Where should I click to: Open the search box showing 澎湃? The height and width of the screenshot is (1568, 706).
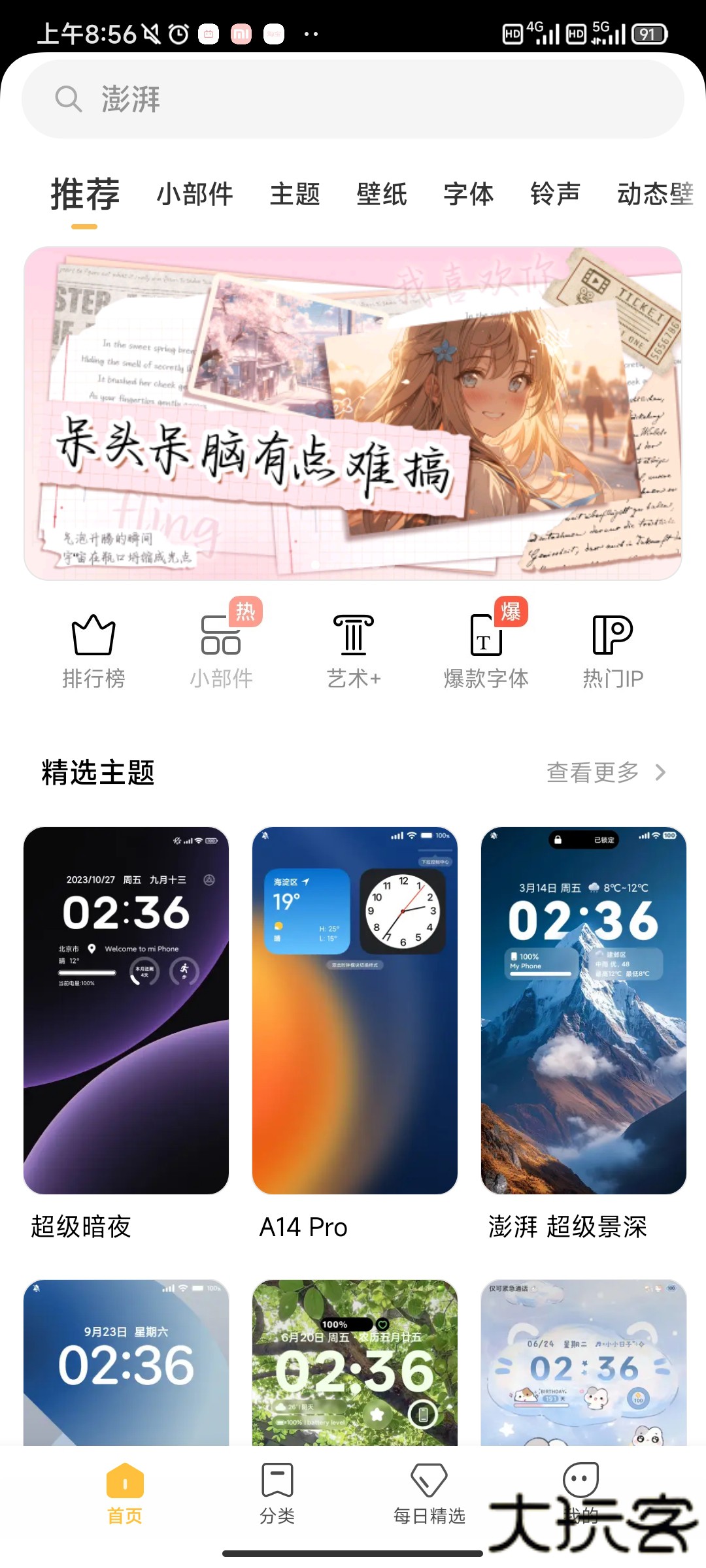click(353, 99)
